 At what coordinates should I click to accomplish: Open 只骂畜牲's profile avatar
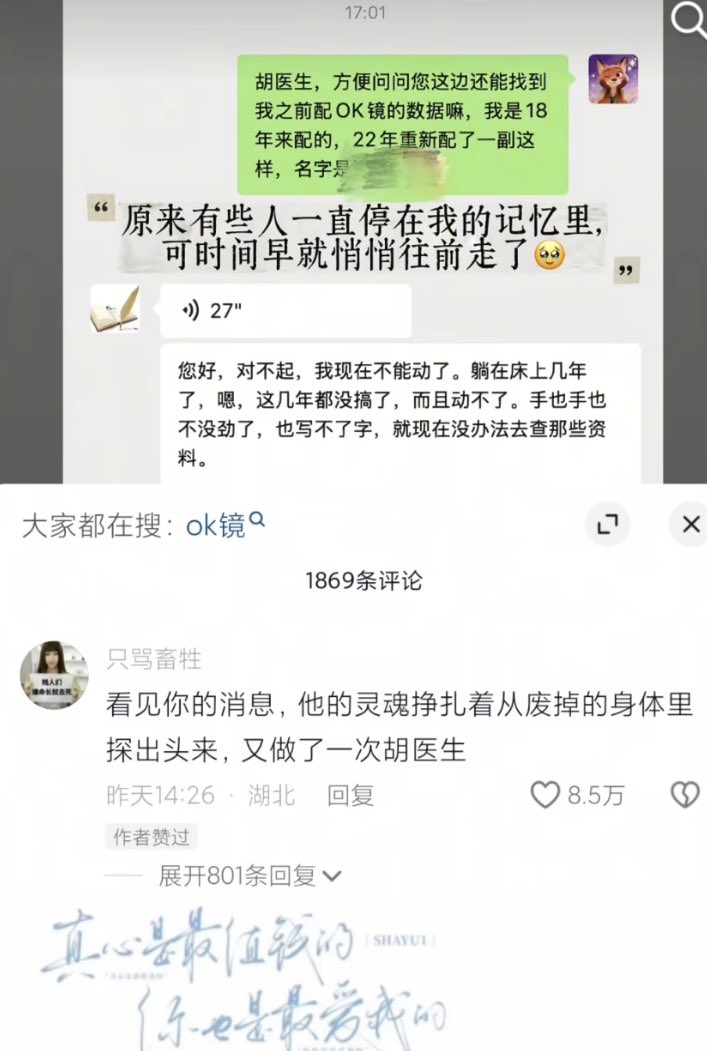pos(54,675)
